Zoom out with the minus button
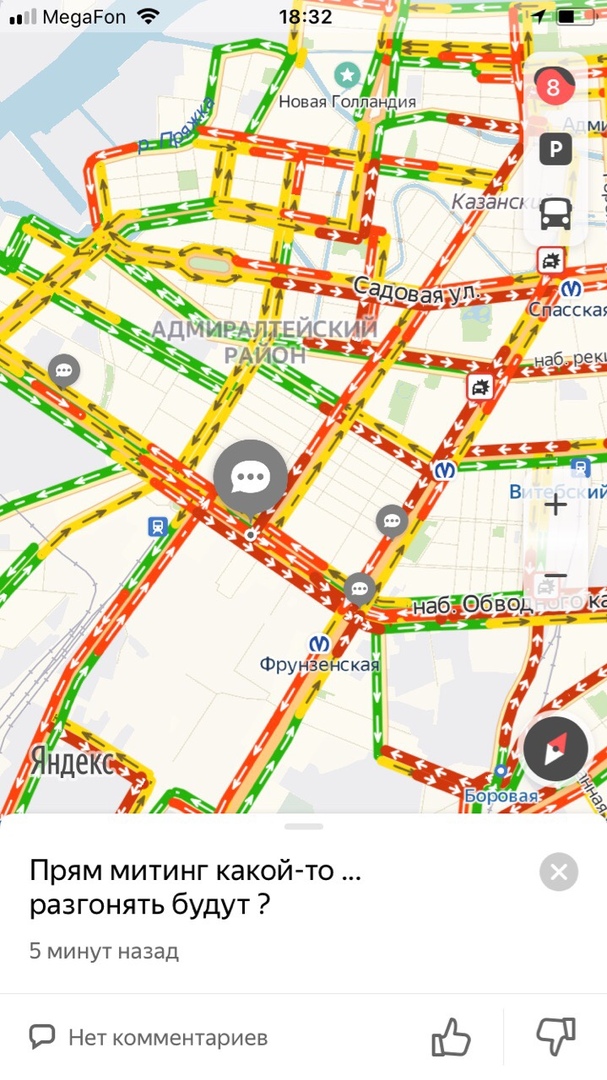Image resolution: width=607 pixels, height=1080 pixels. (555, 576)
